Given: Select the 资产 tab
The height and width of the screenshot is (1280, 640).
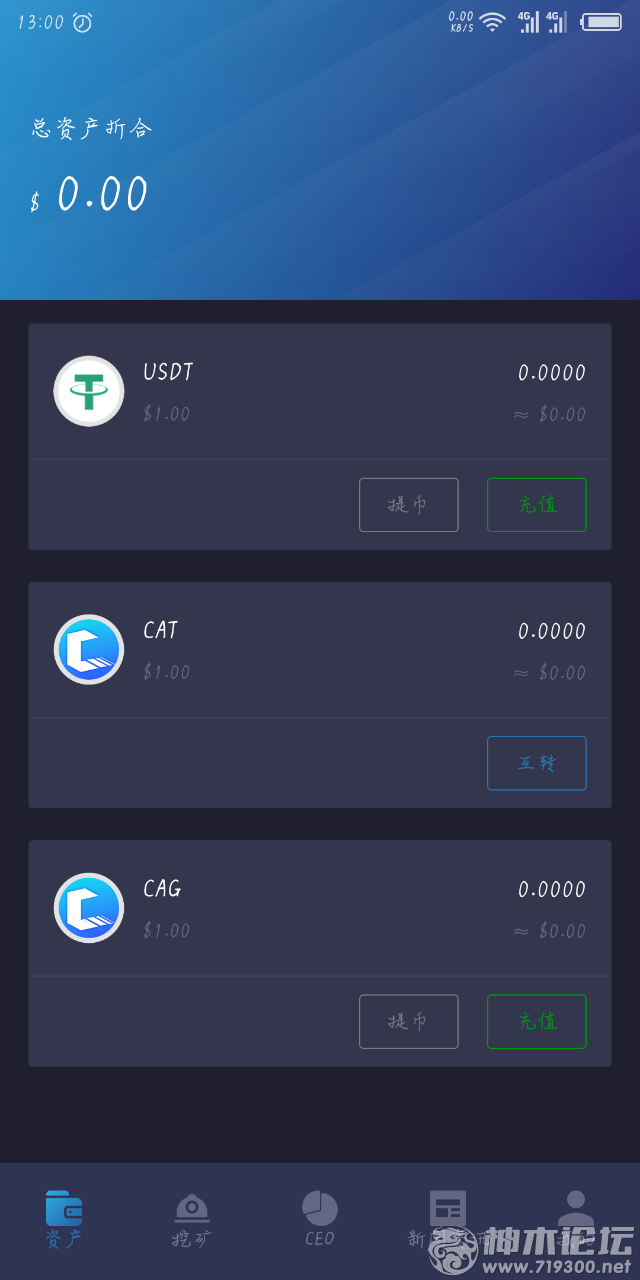Looking at the screenshot, I should click(x=64, y=1220).
